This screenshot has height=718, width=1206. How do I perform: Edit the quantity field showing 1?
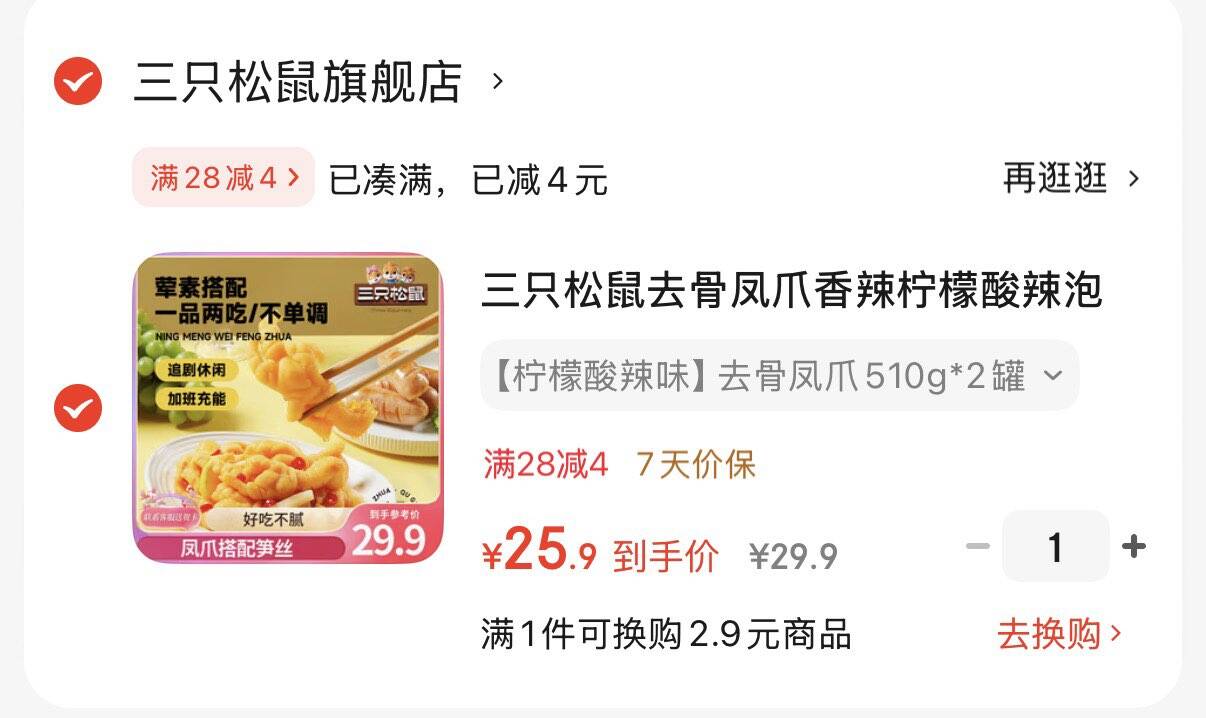point(1055,546)
